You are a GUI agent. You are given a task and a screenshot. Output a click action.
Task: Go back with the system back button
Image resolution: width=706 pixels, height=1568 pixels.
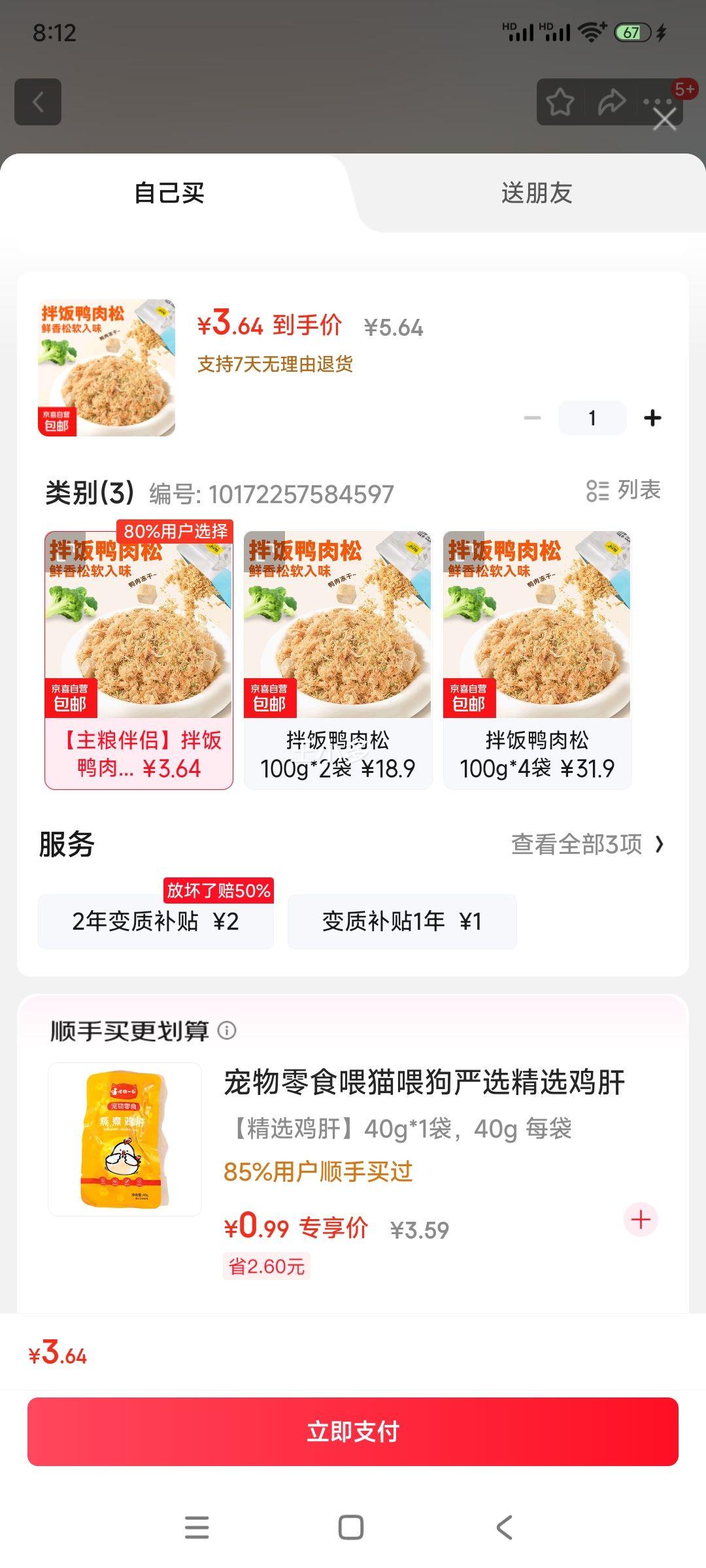pos(504,1527)
